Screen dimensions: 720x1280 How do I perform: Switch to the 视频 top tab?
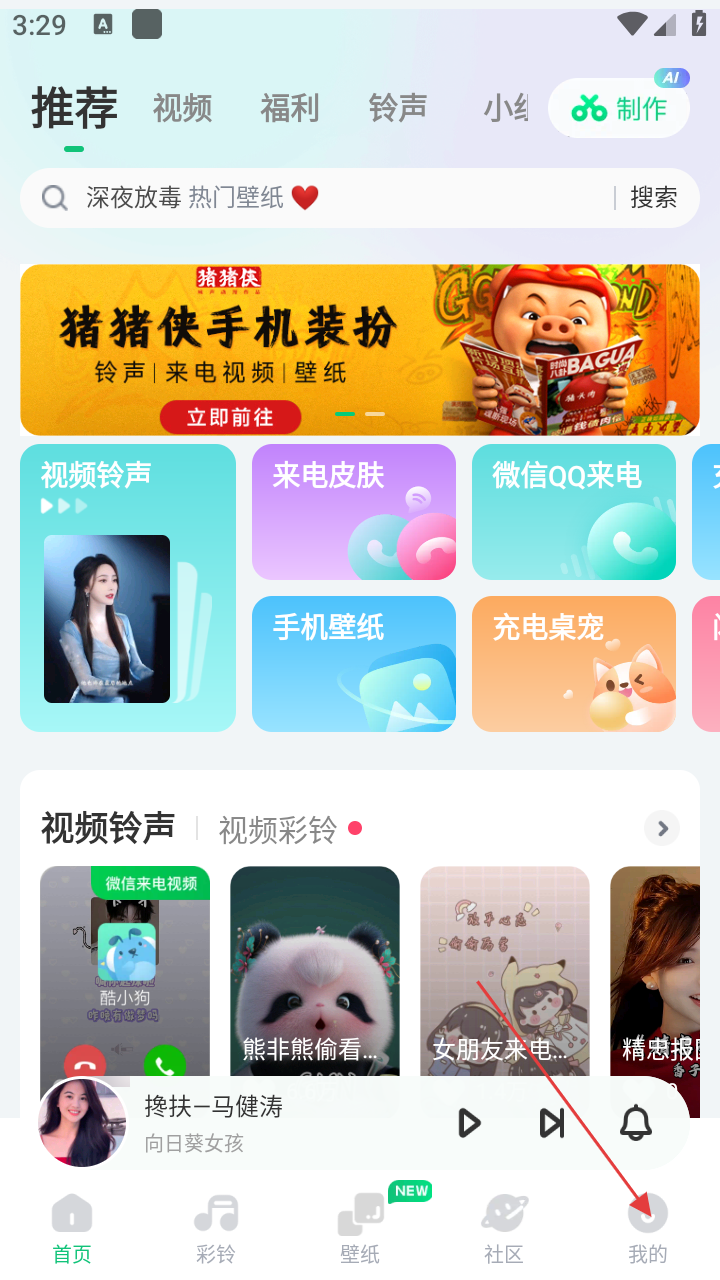point(182,109)
